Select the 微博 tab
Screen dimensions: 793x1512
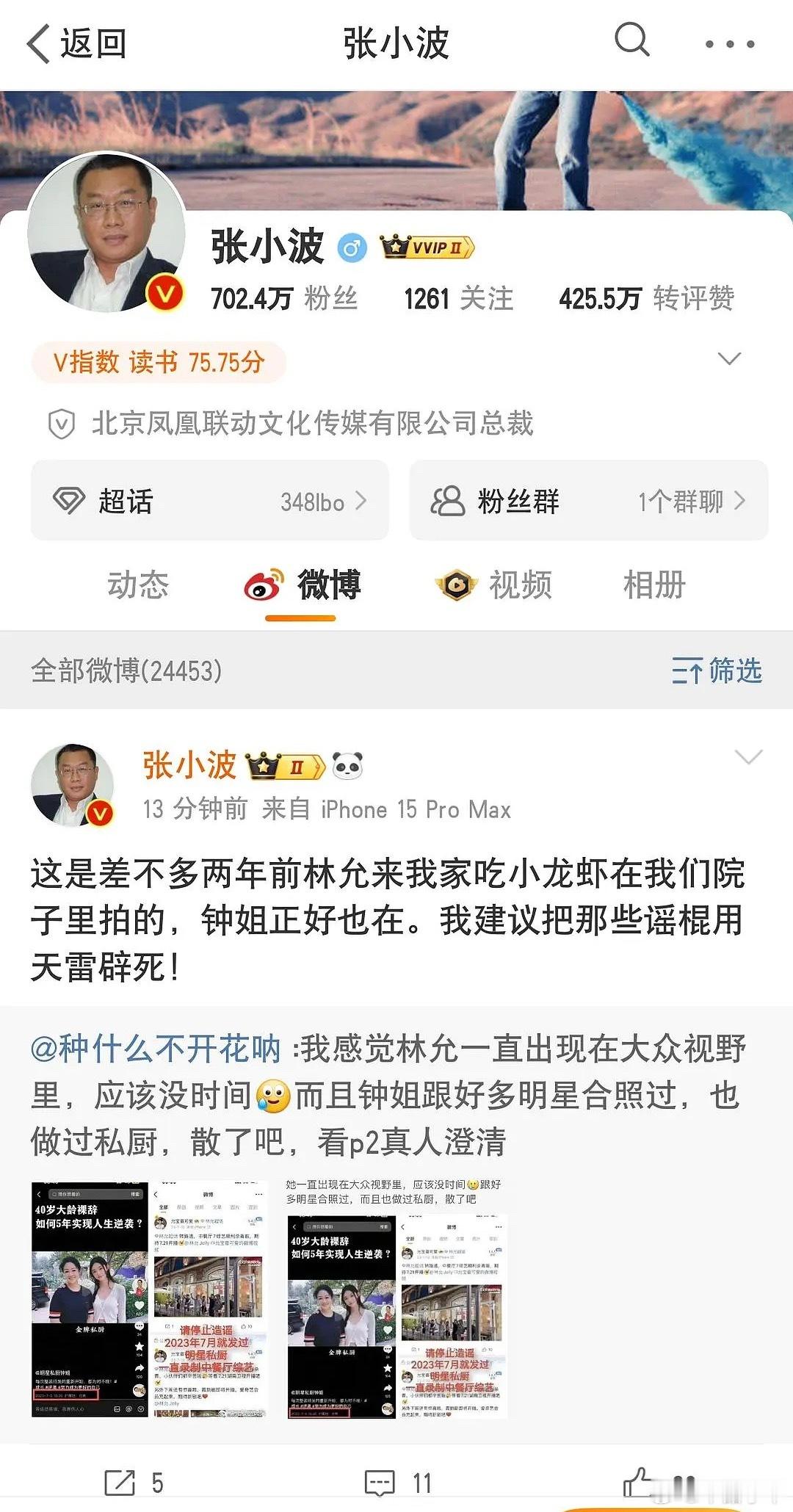pyautogui.click(x=302, y=585)
